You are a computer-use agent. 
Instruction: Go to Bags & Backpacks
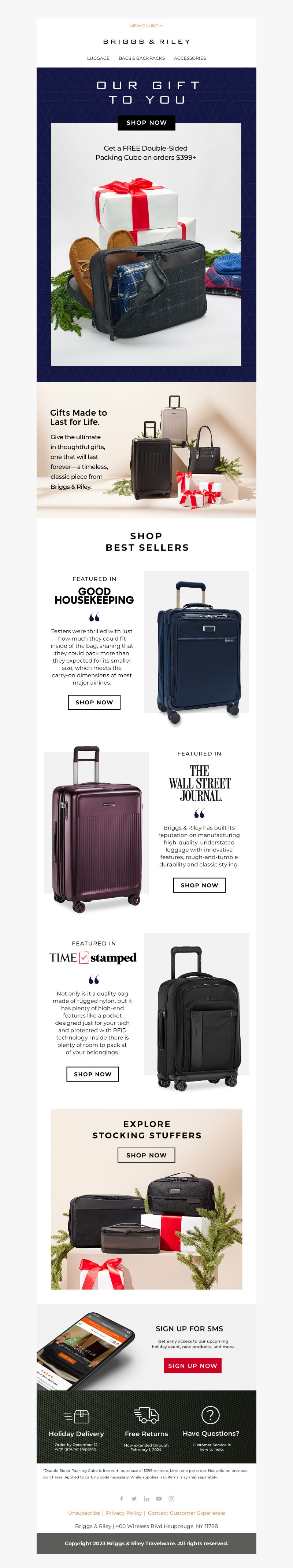tap(142, 58)
